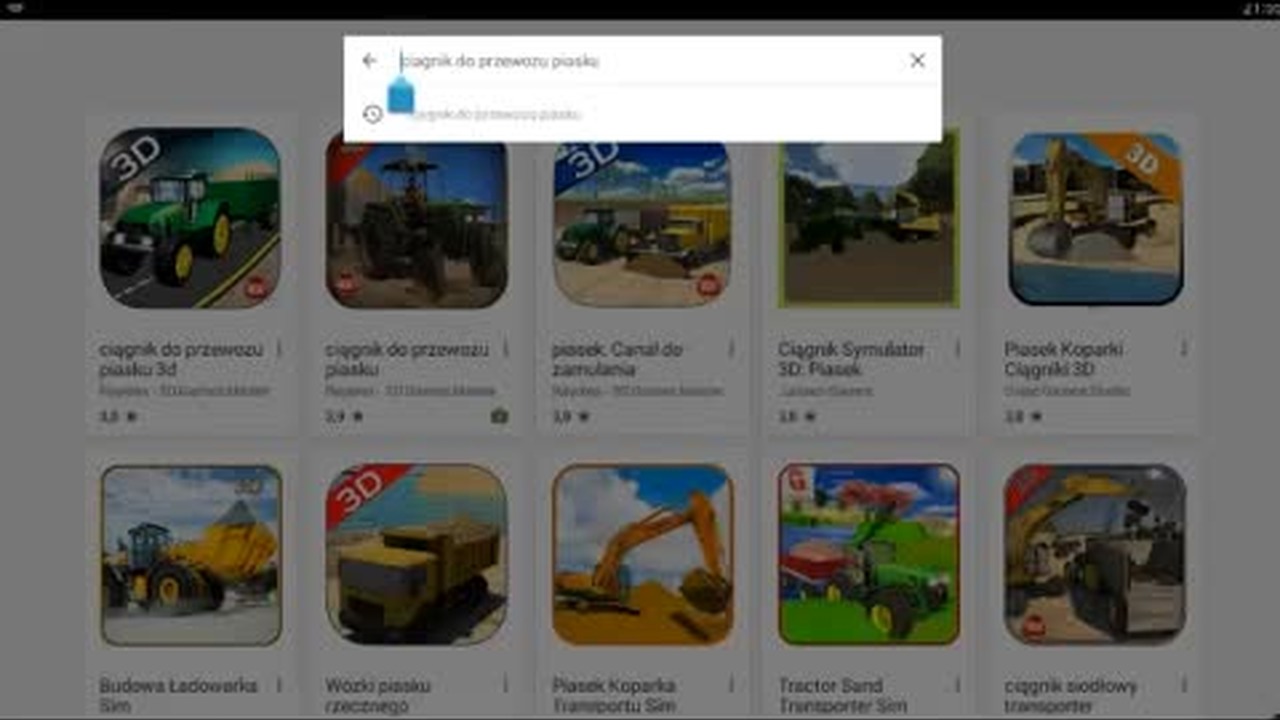The image size is (1280, 720).
Task: Go back using the search bar arrow
Action: (369, 61)
